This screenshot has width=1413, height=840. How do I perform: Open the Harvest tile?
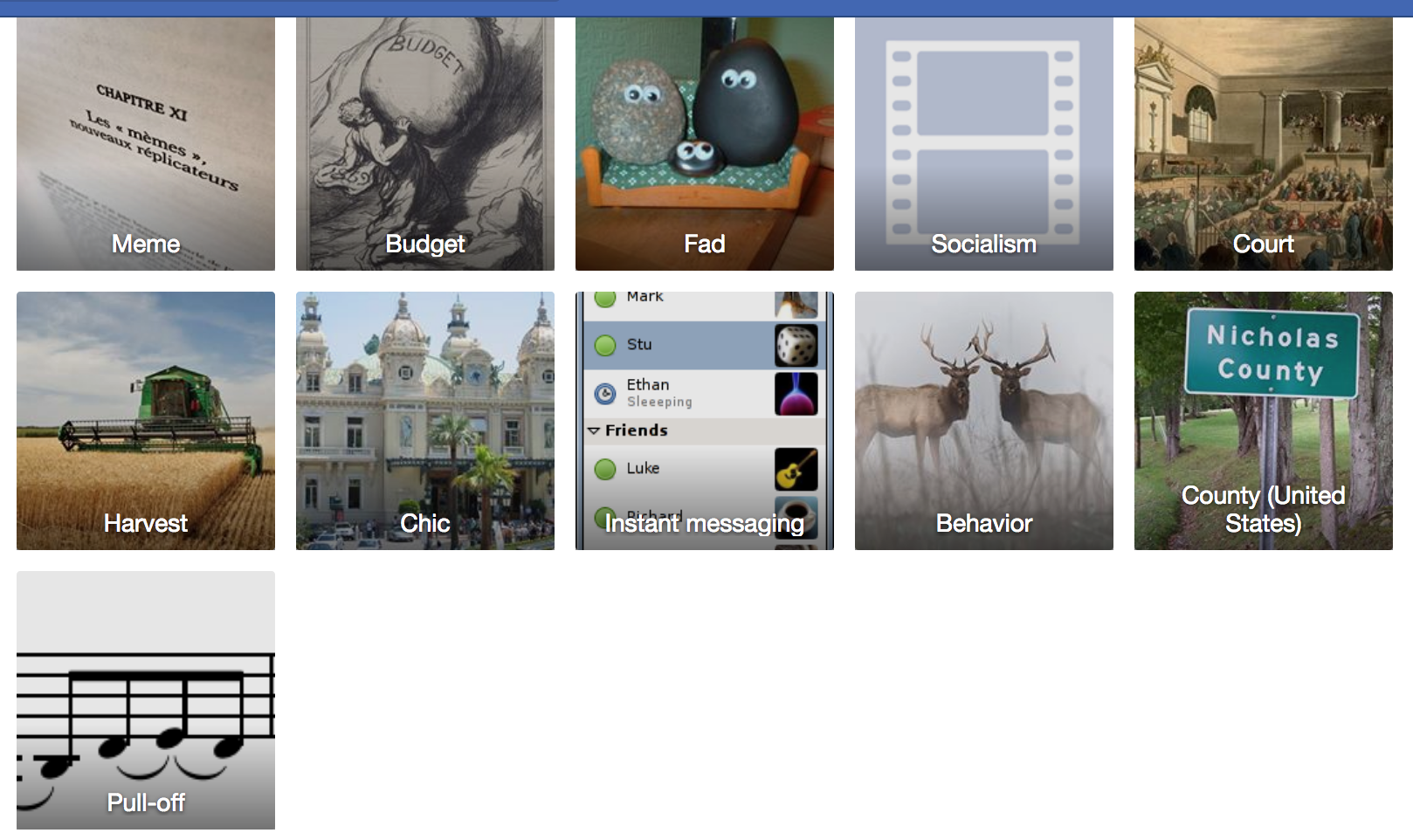click(146, 421)
